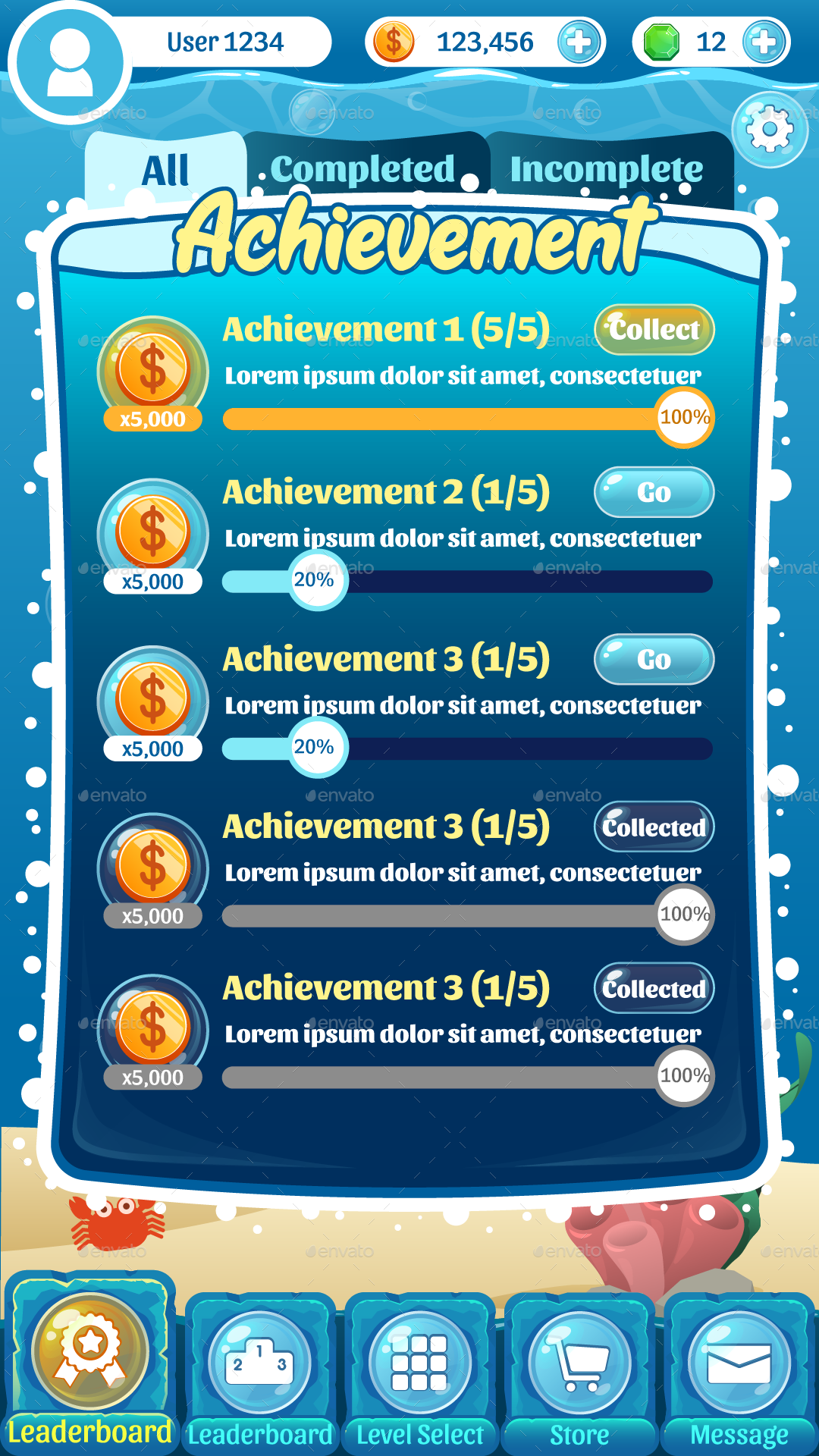Viewport: 819px width, 1456px height.
Task: Add more coins with the plus button
Action: pyautogui.click(x=579, y=42)
